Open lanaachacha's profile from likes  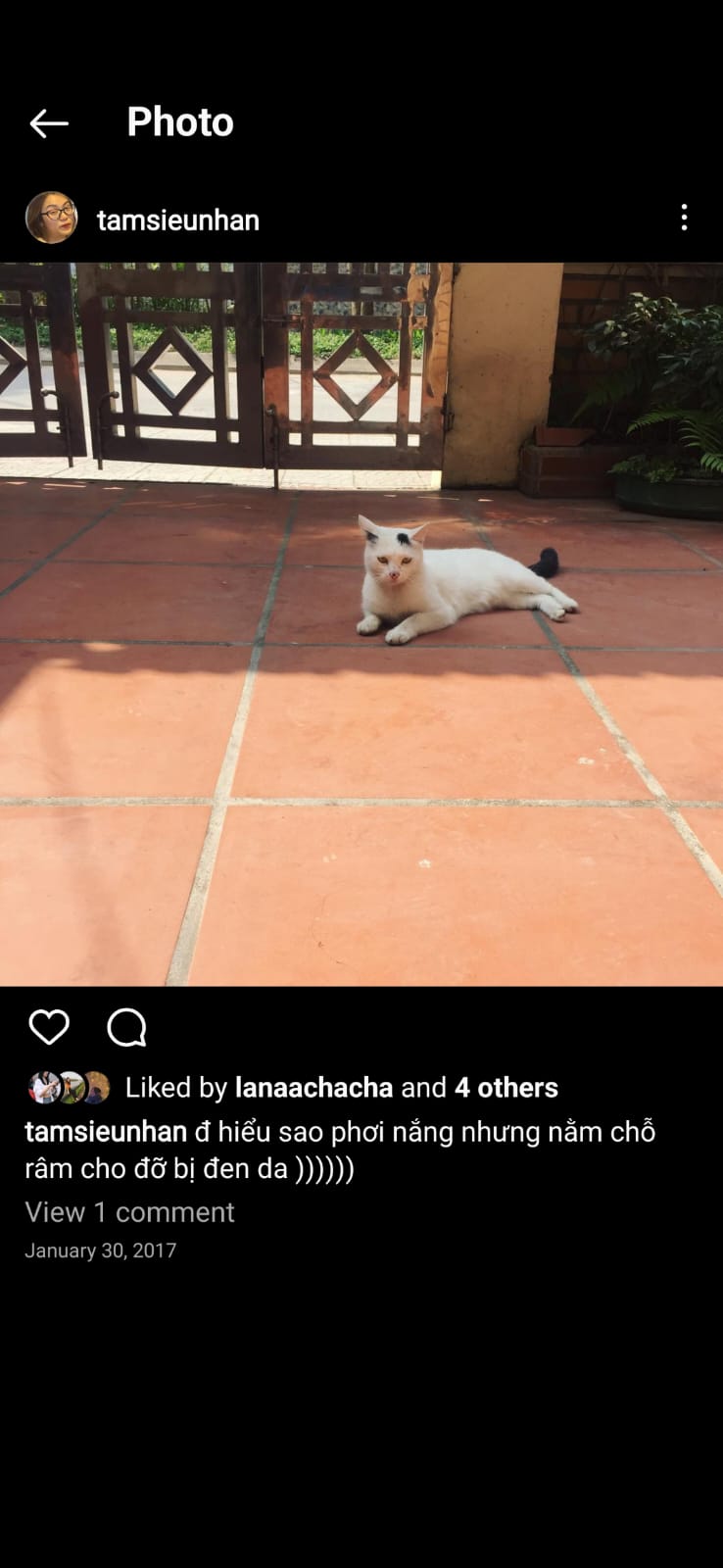pos(313,1088)
